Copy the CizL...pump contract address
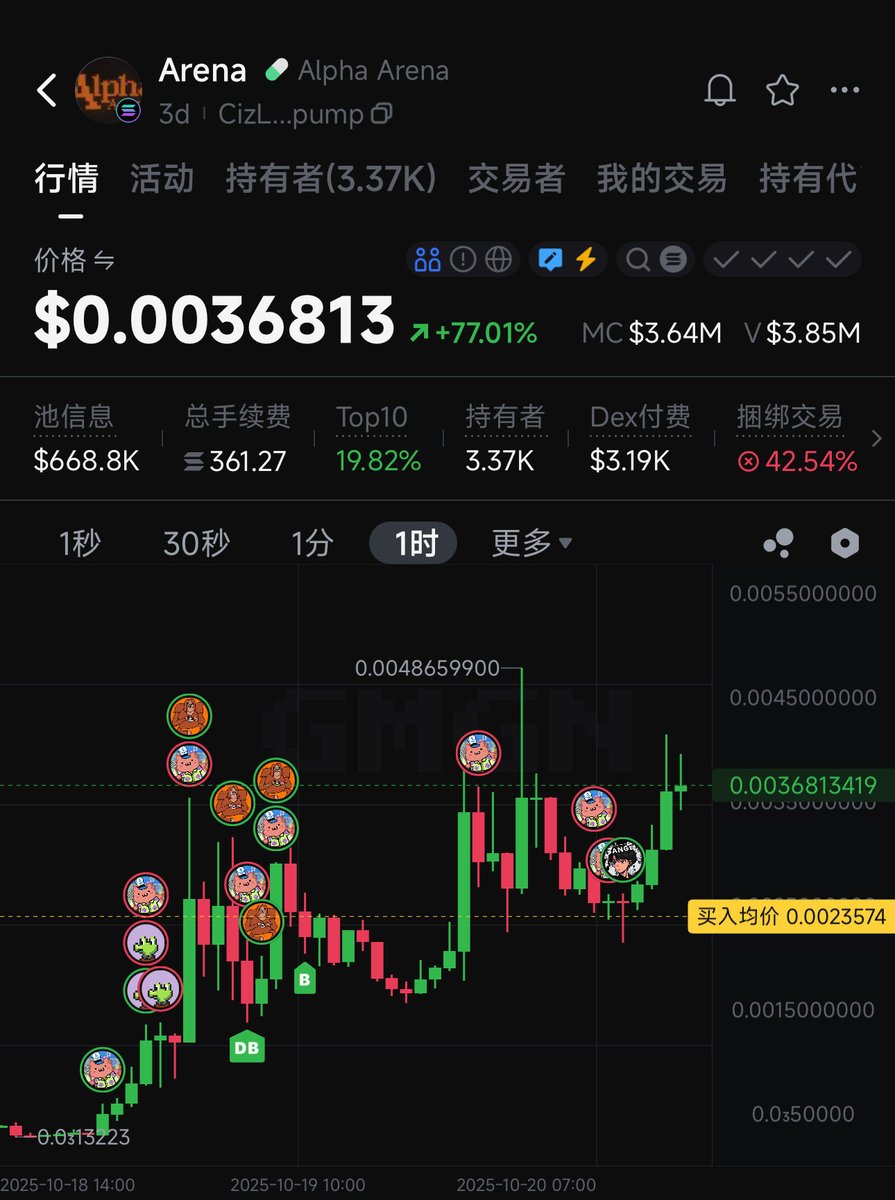895x1200 pixels. point(381,114)
